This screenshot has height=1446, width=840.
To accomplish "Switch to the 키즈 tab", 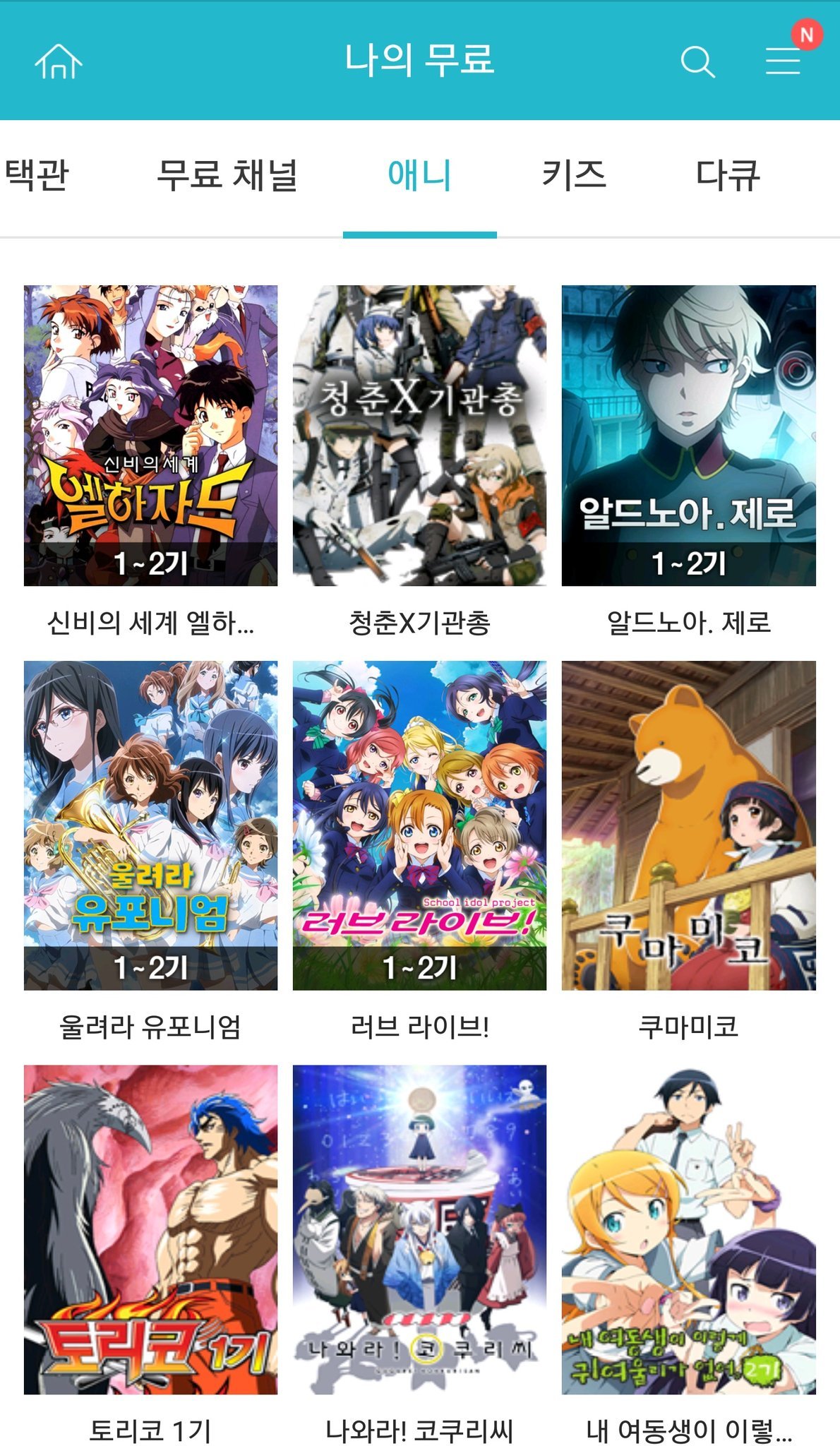I will [x=574, y=175].
